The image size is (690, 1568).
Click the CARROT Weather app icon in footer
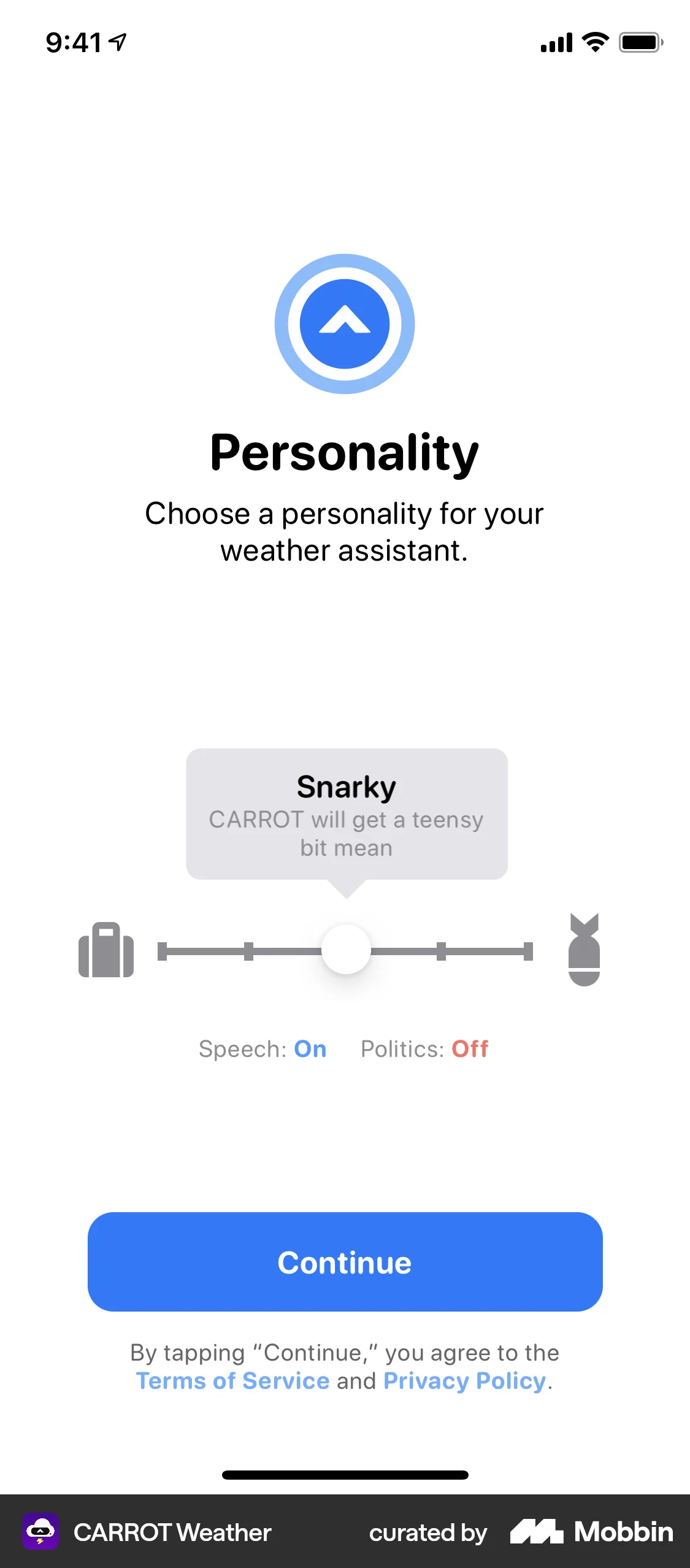(40, 1532)
